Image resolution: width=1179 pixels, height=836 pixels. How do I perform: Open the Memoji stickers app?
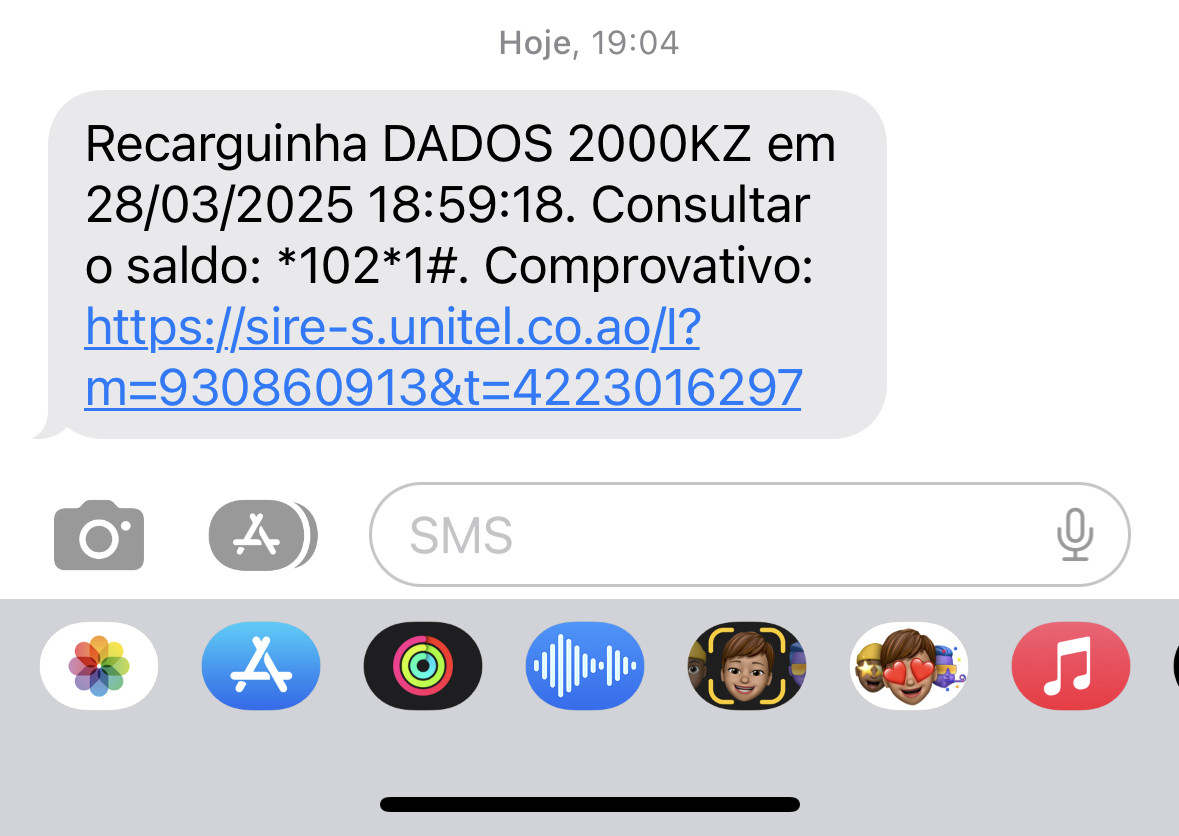(909, 666)
